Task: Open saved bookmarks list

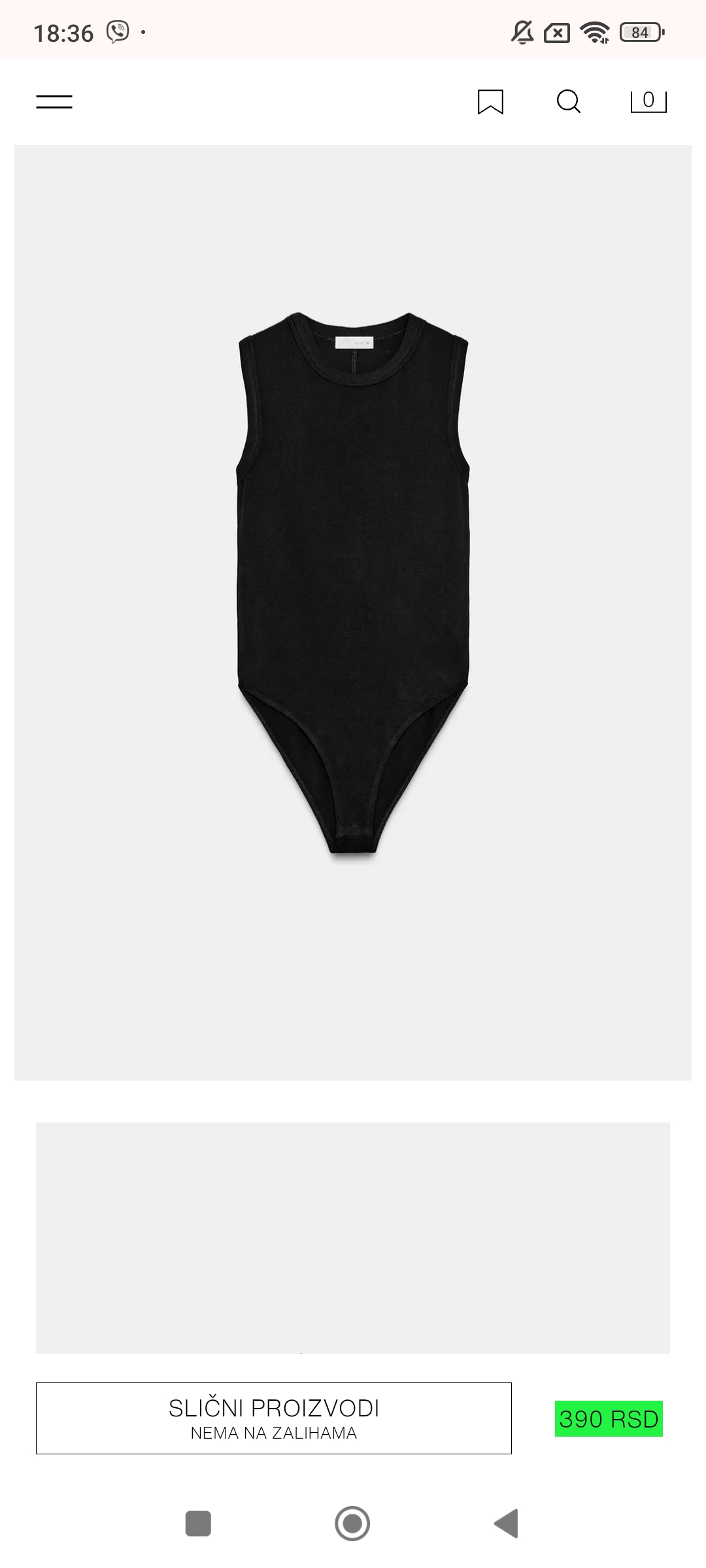Action: coord(490,101)
